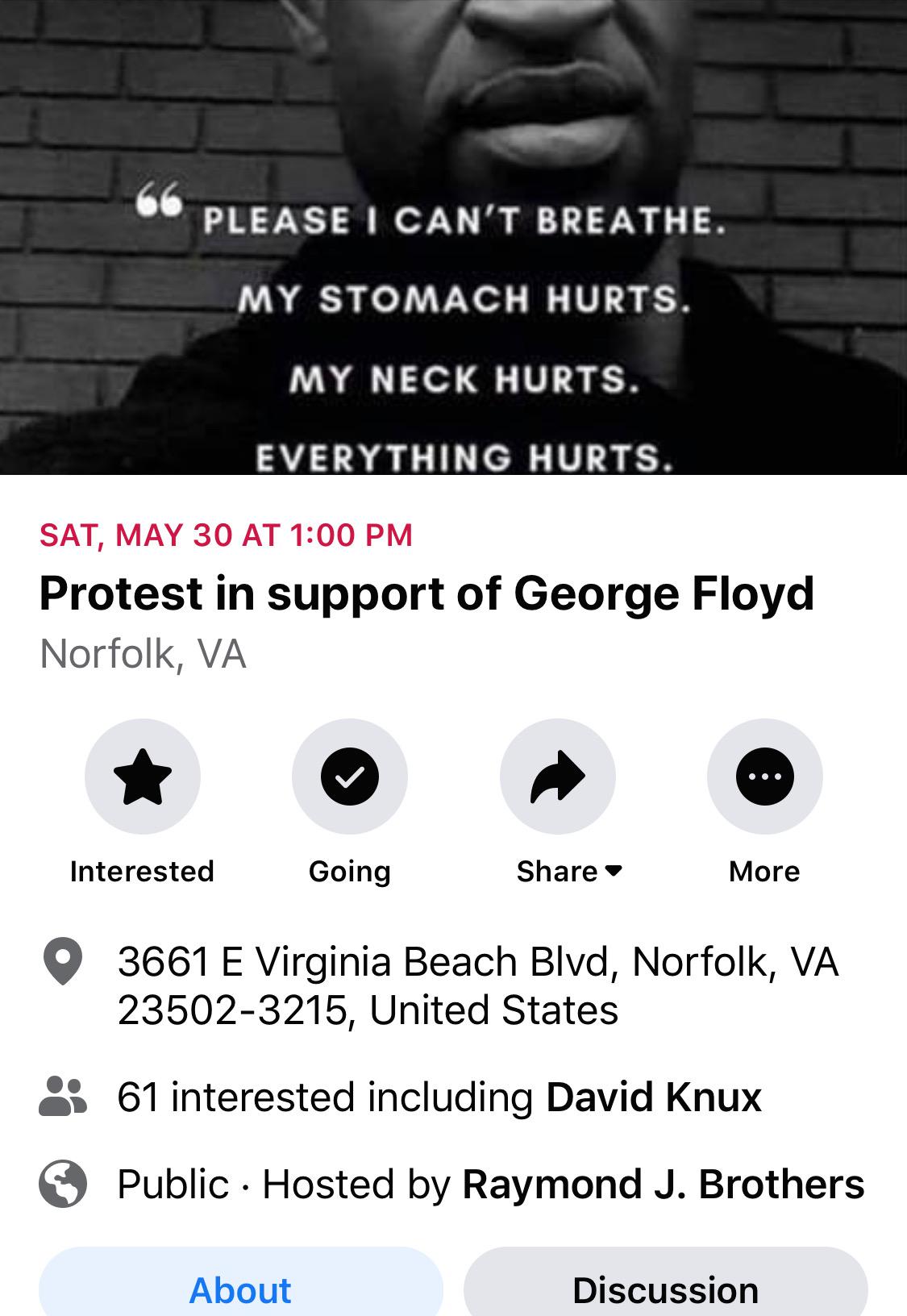Viewport: 907px width, 1316px height.
Task: Open the More options menu
Action: coord(764,776)
